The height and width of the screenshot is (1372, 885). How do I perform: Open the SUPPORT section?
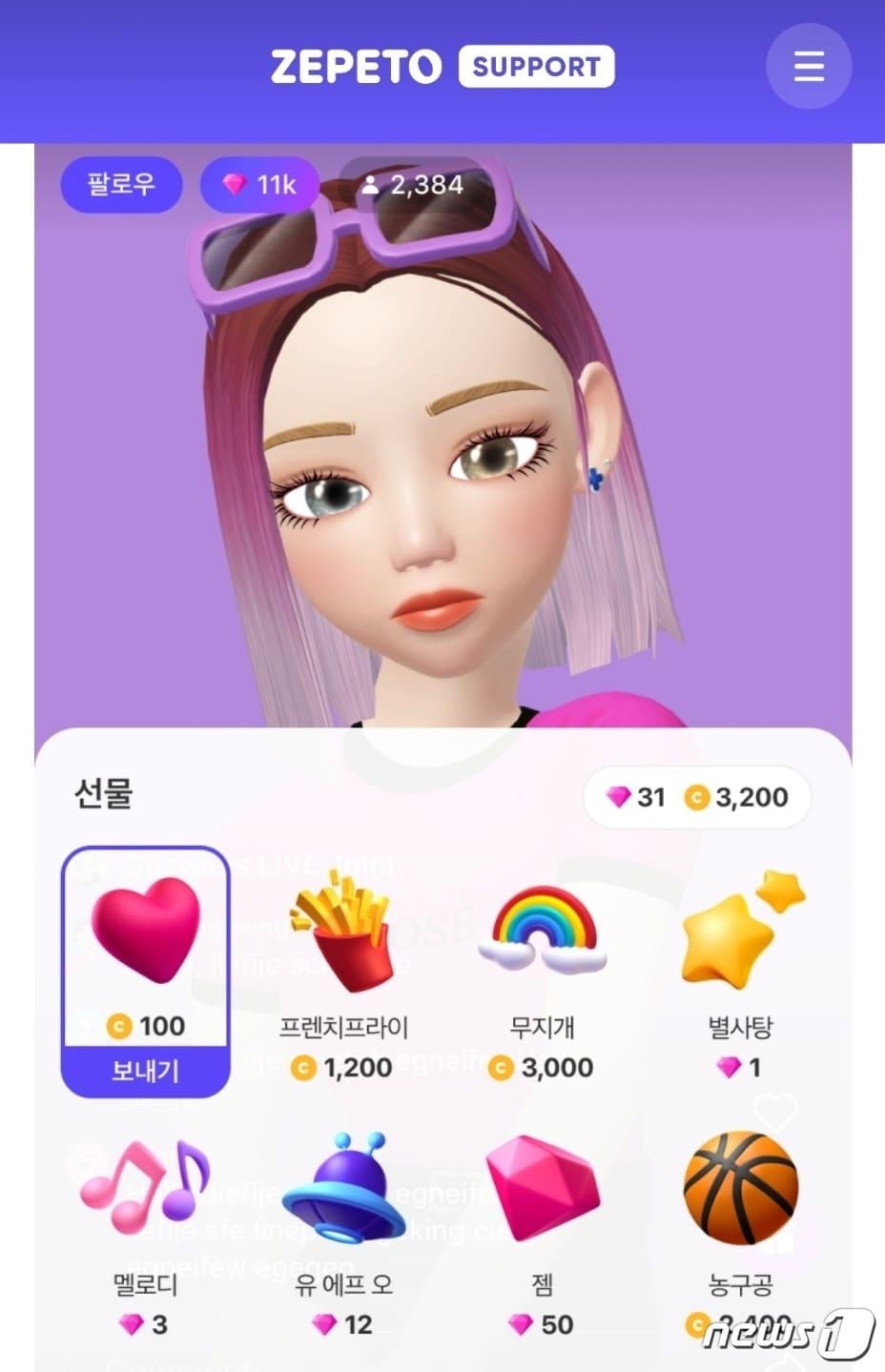(534, 66)
